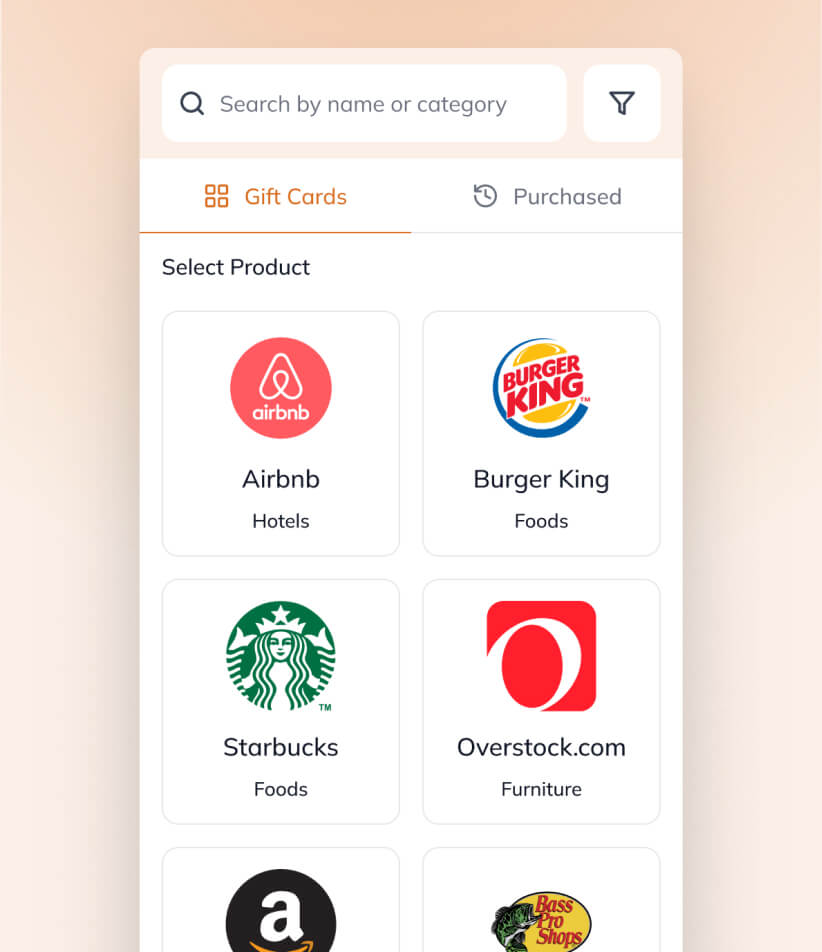
Task: Click the Overstock.com logo
Action: pos(541,655)
